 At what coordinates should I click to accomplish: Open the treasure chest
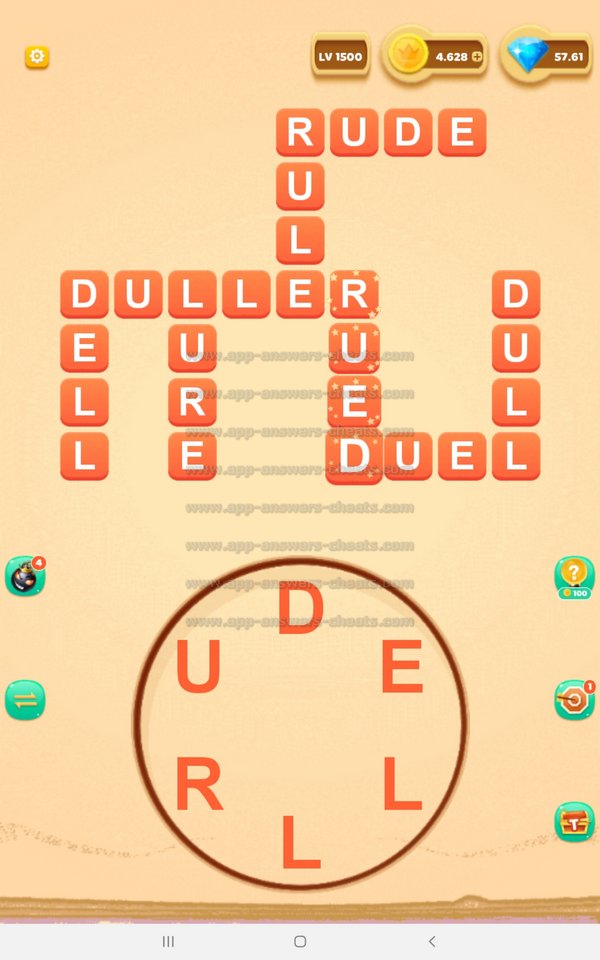pos(573,822)
